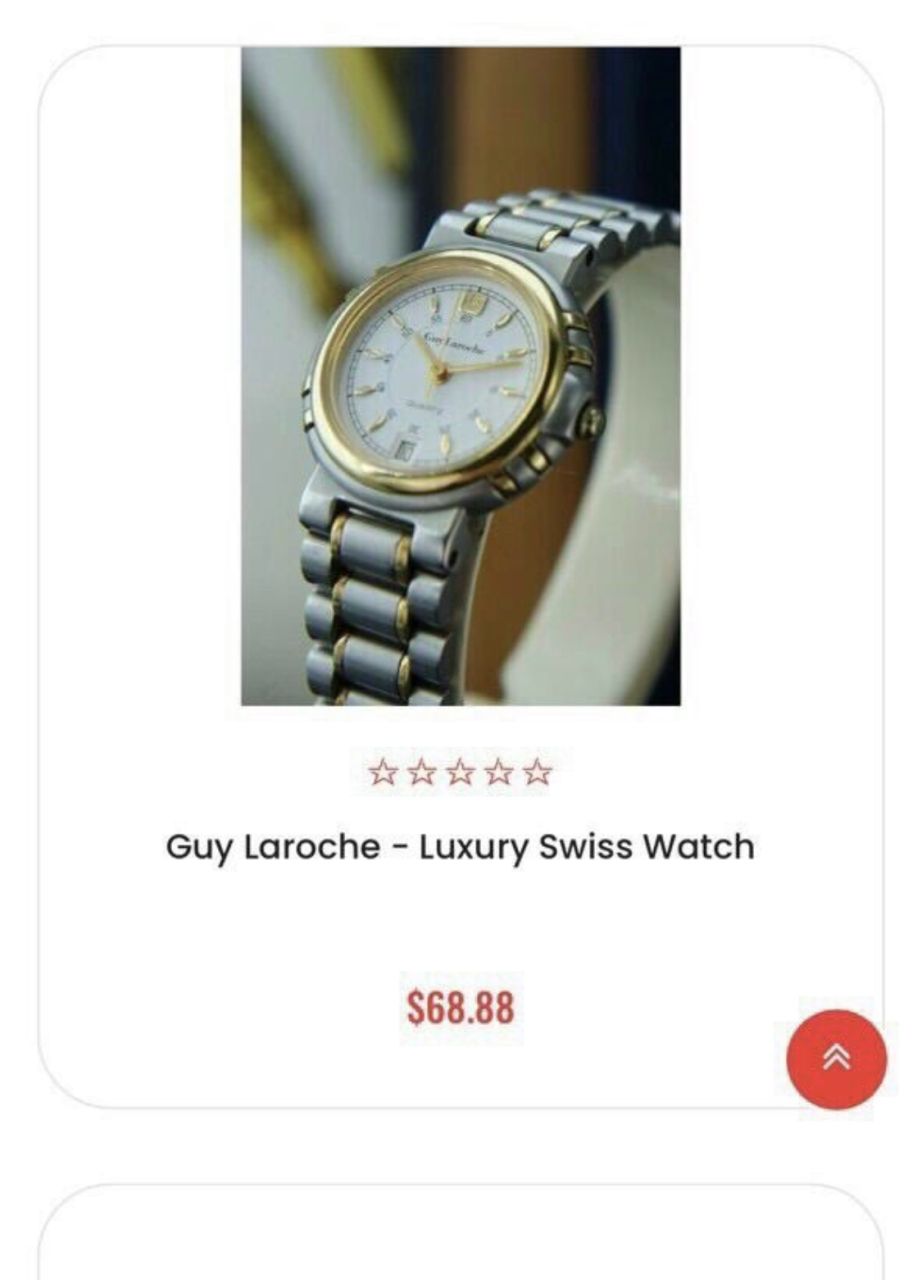Open the Guy Laroche watch product card
This screenshot has width=922, height=1280.
coord(460,376)
